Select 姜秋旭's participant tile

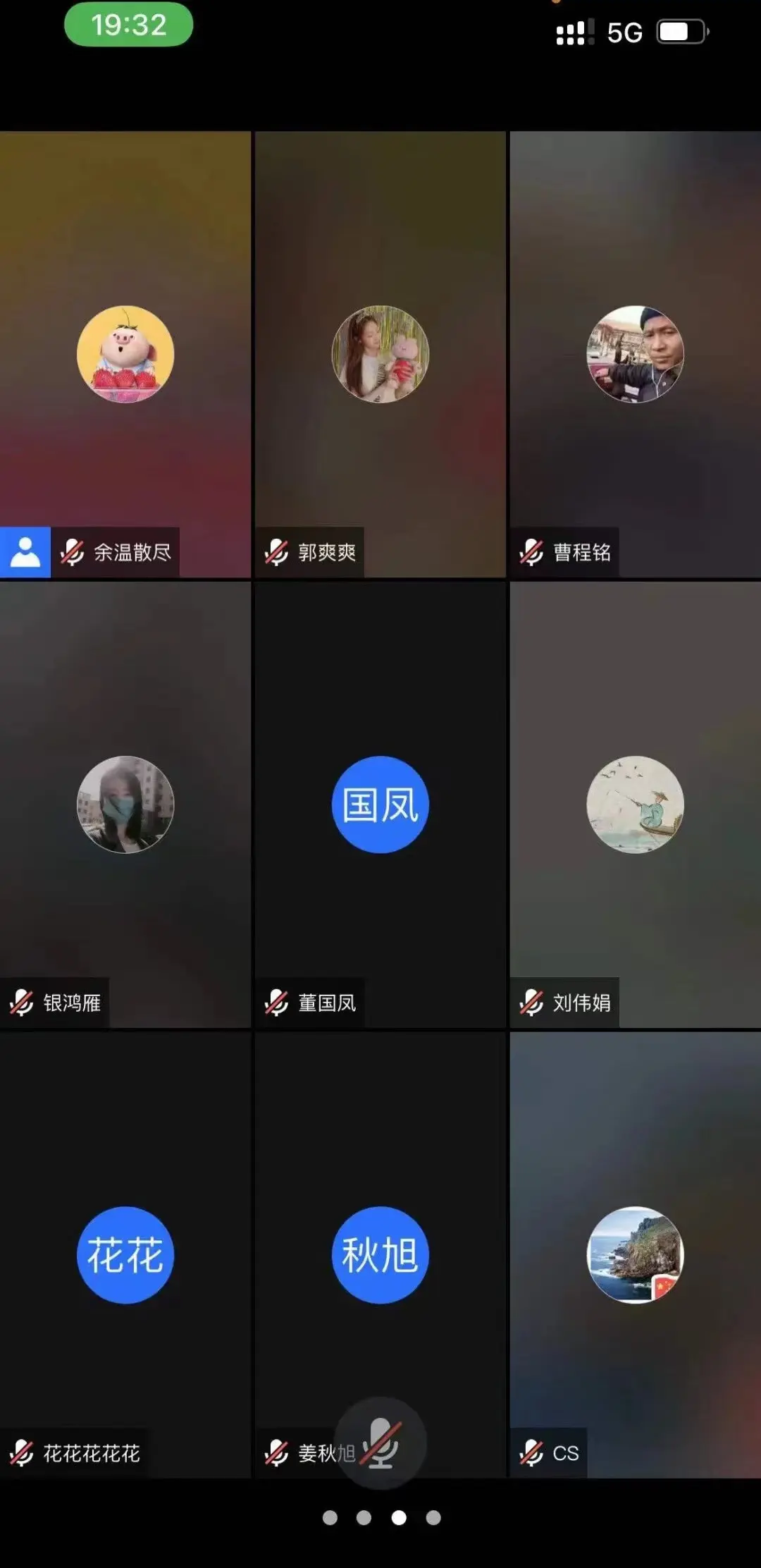click(x=380, y=1254)
